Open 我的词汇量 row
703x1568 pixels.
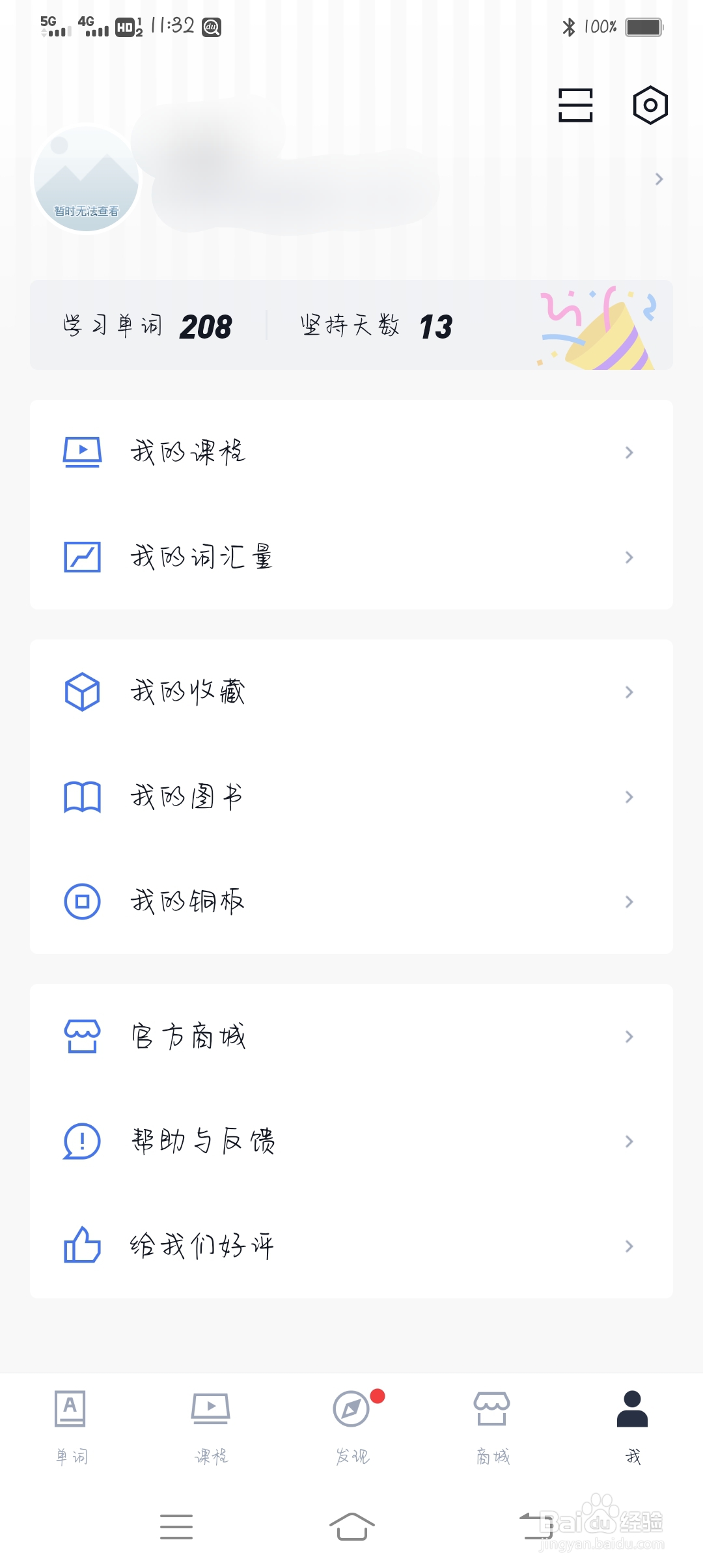[351, 557]
